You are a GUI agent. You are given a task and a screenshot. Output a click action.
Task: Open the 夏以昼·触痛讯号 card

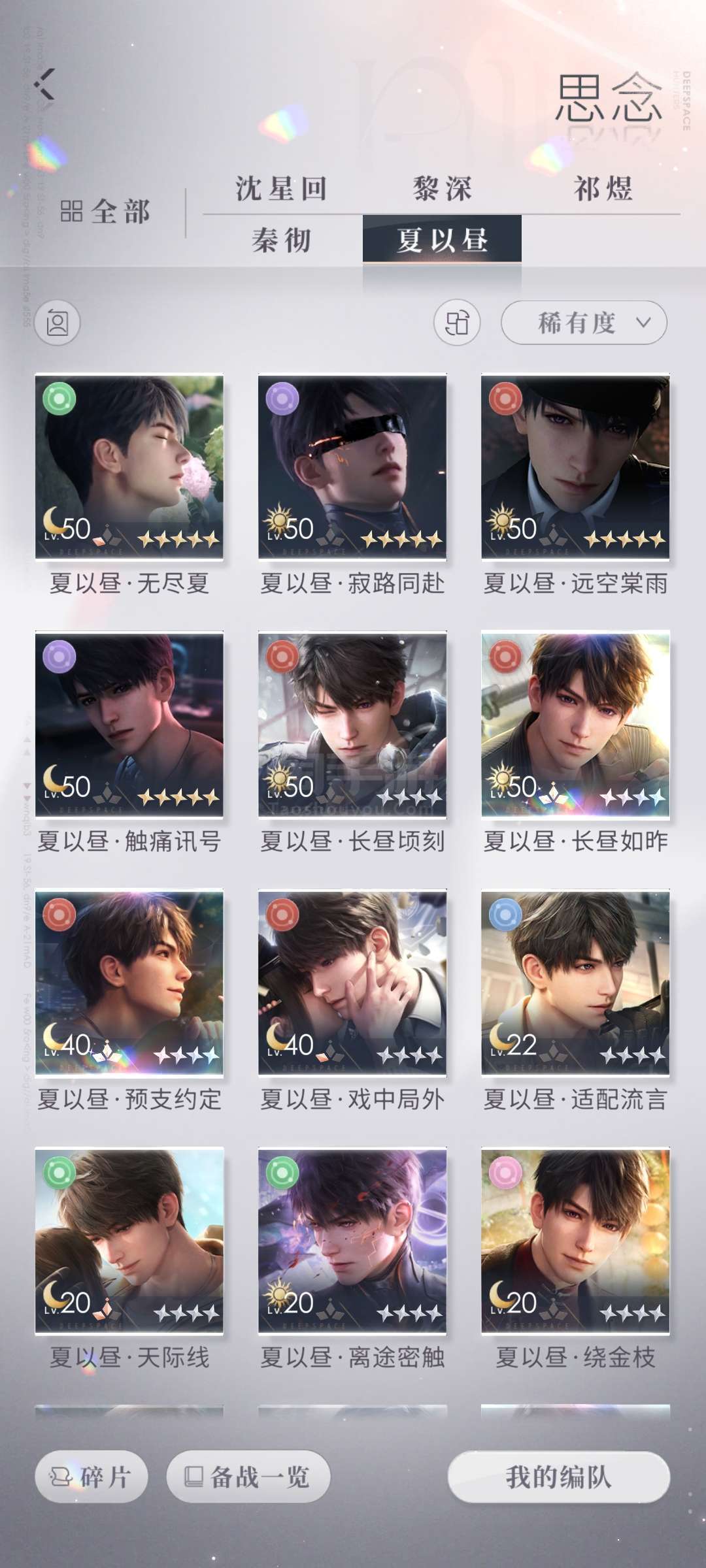point(129,724)
